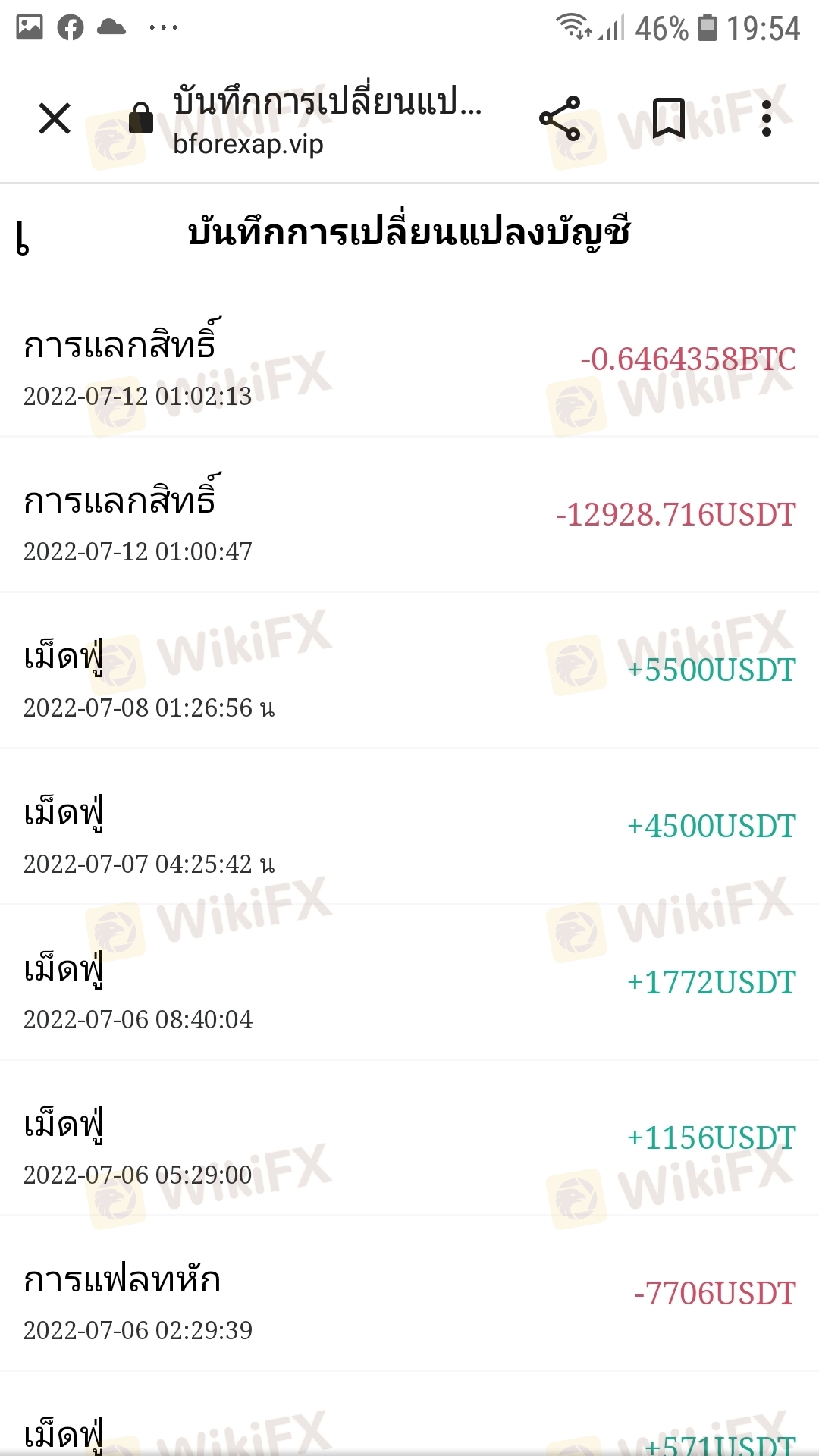
Task: Go back from the account change record page
Action: pos(23,240)
